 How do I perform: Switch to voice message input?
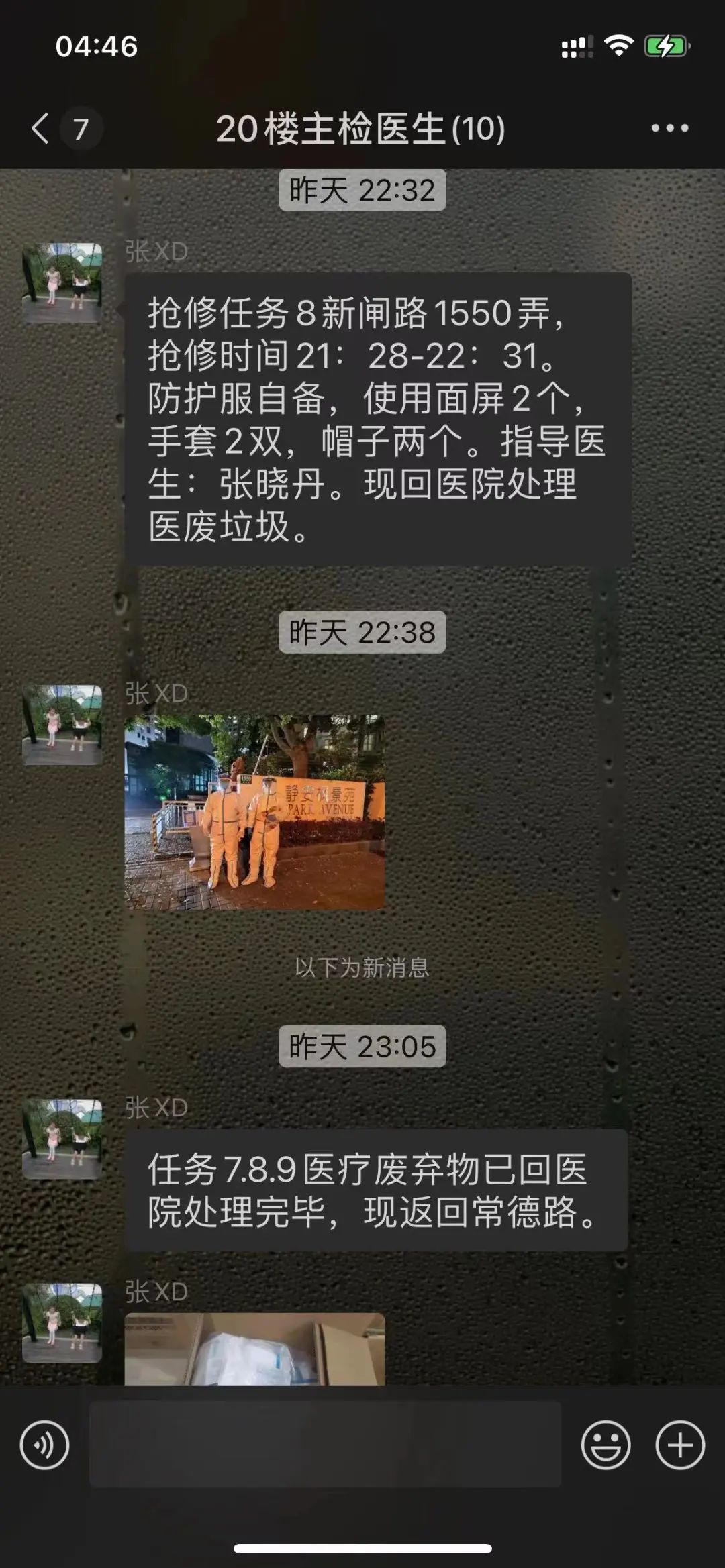pyautogui.click(x=44, y=1445)
